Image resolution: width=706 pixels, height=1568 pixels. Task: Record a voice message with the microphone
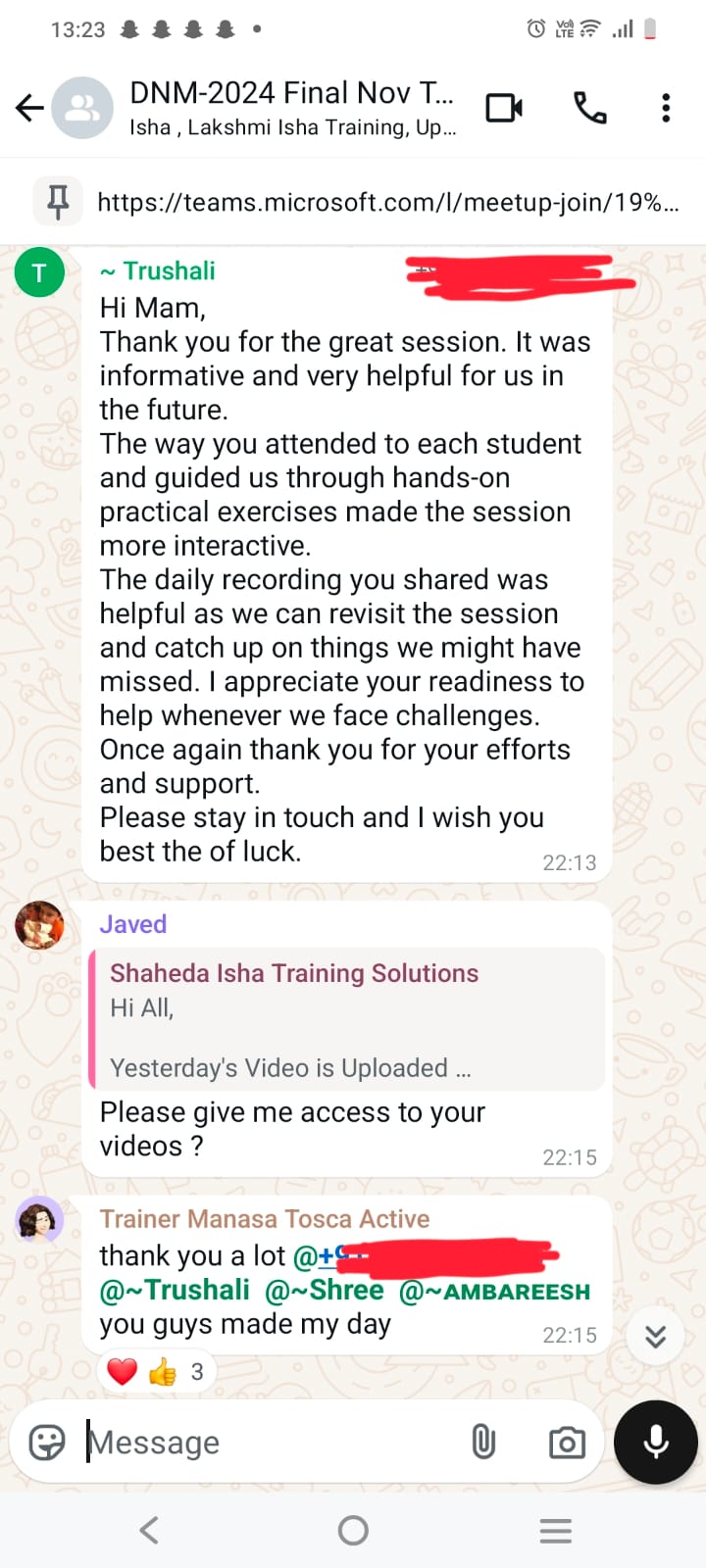click(x=656, y=1442)
